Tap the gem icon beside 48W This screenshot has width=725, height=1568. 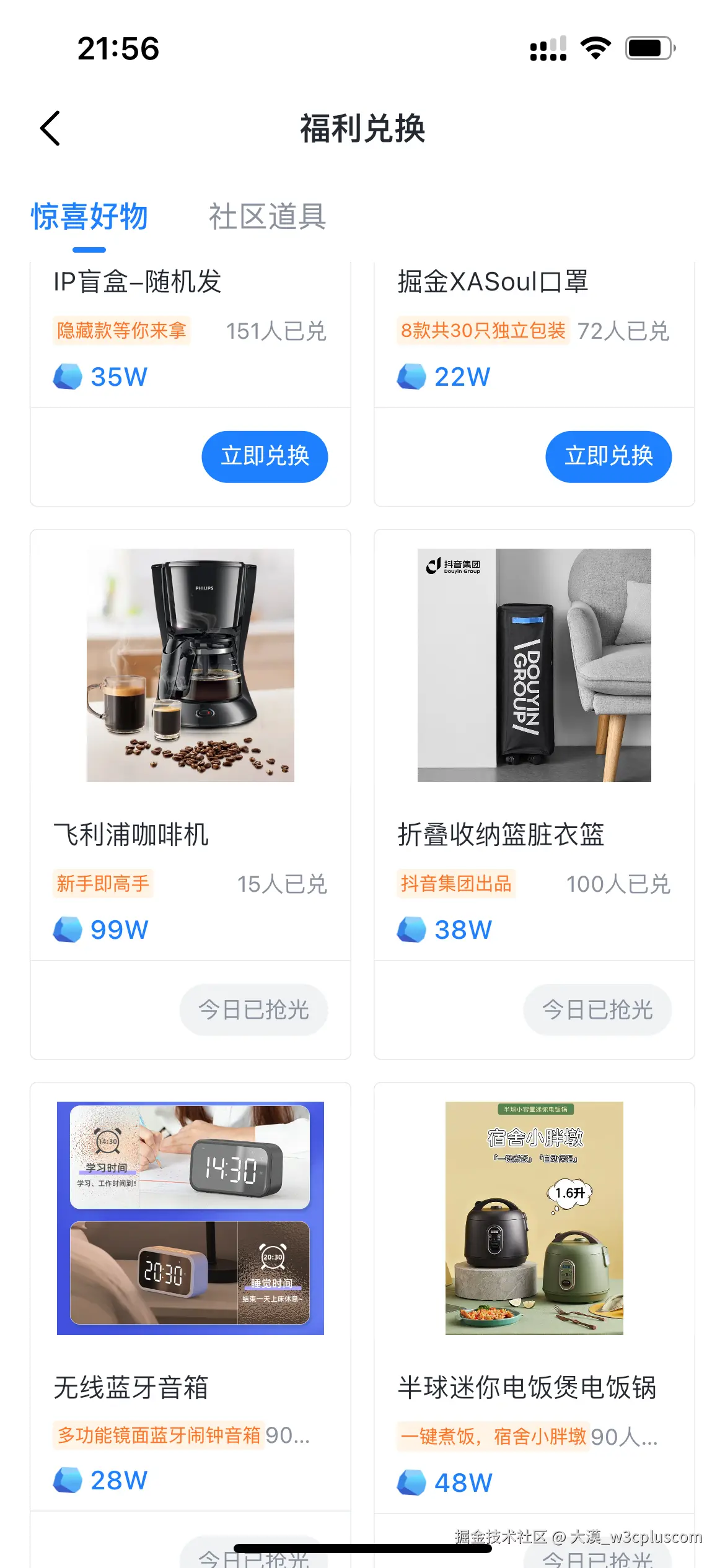[411, 1481]
